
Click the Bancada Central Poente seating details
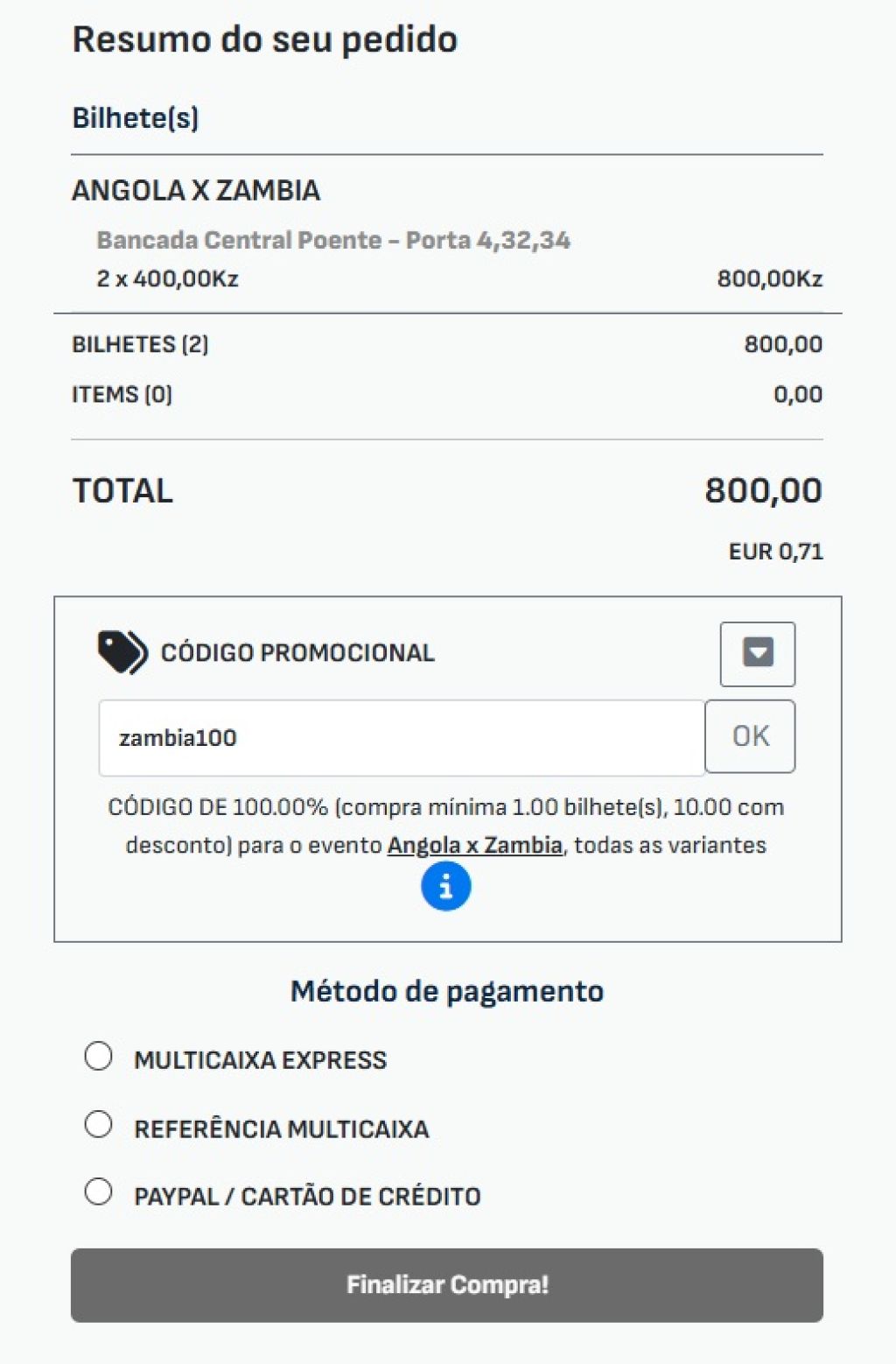pyautogui.click(x=332, y=238)
